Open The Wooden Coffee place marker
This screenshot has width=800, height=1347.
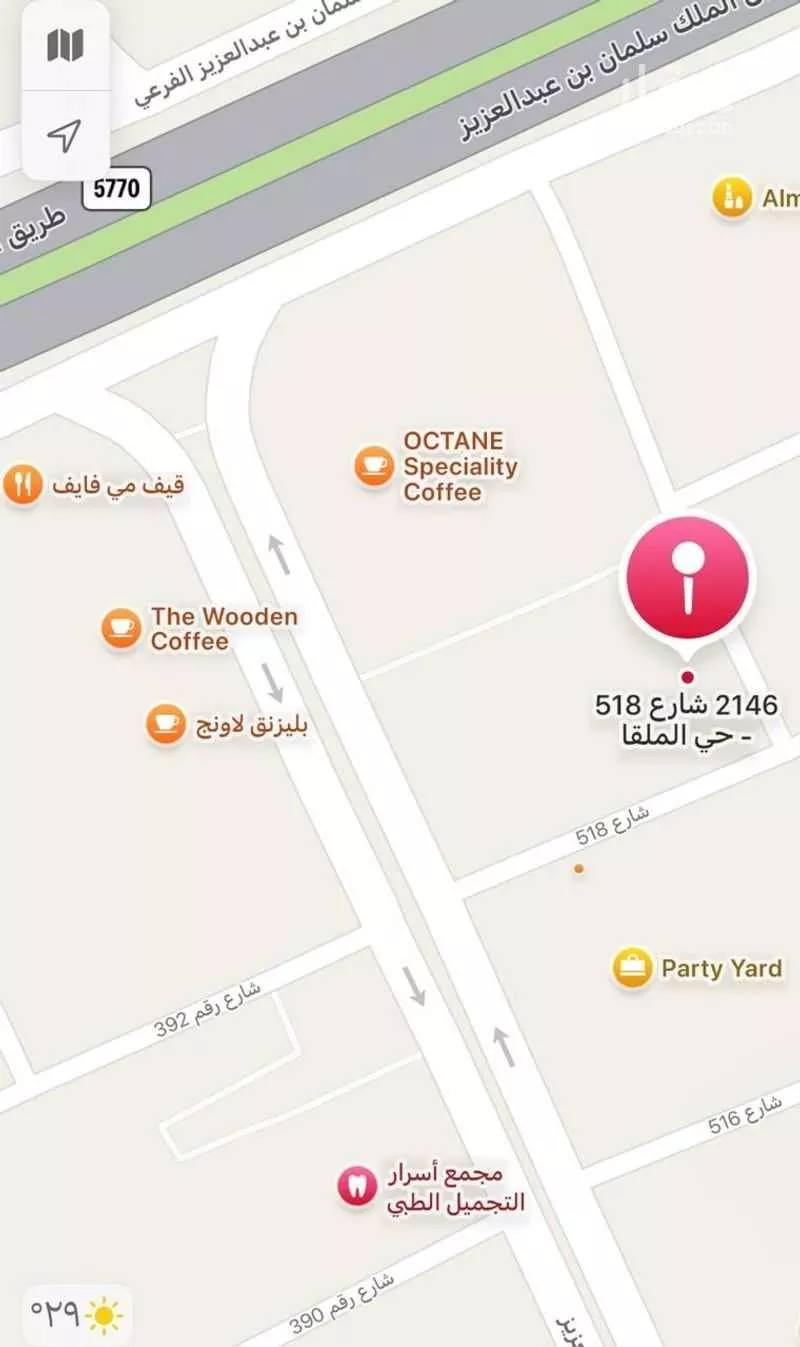[121, 628]
